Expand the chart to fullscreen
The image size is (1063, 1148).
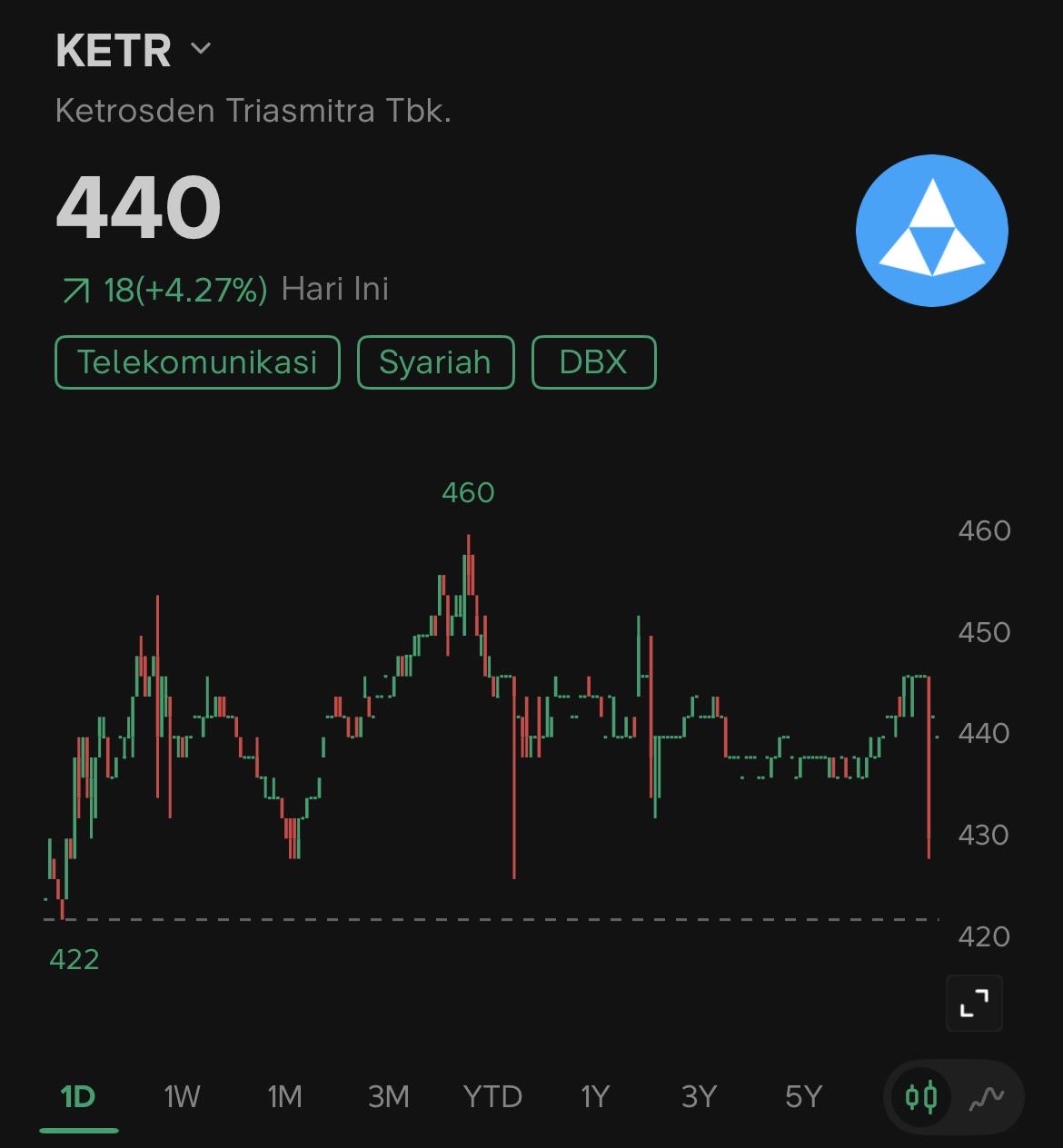pos(974,1003)
